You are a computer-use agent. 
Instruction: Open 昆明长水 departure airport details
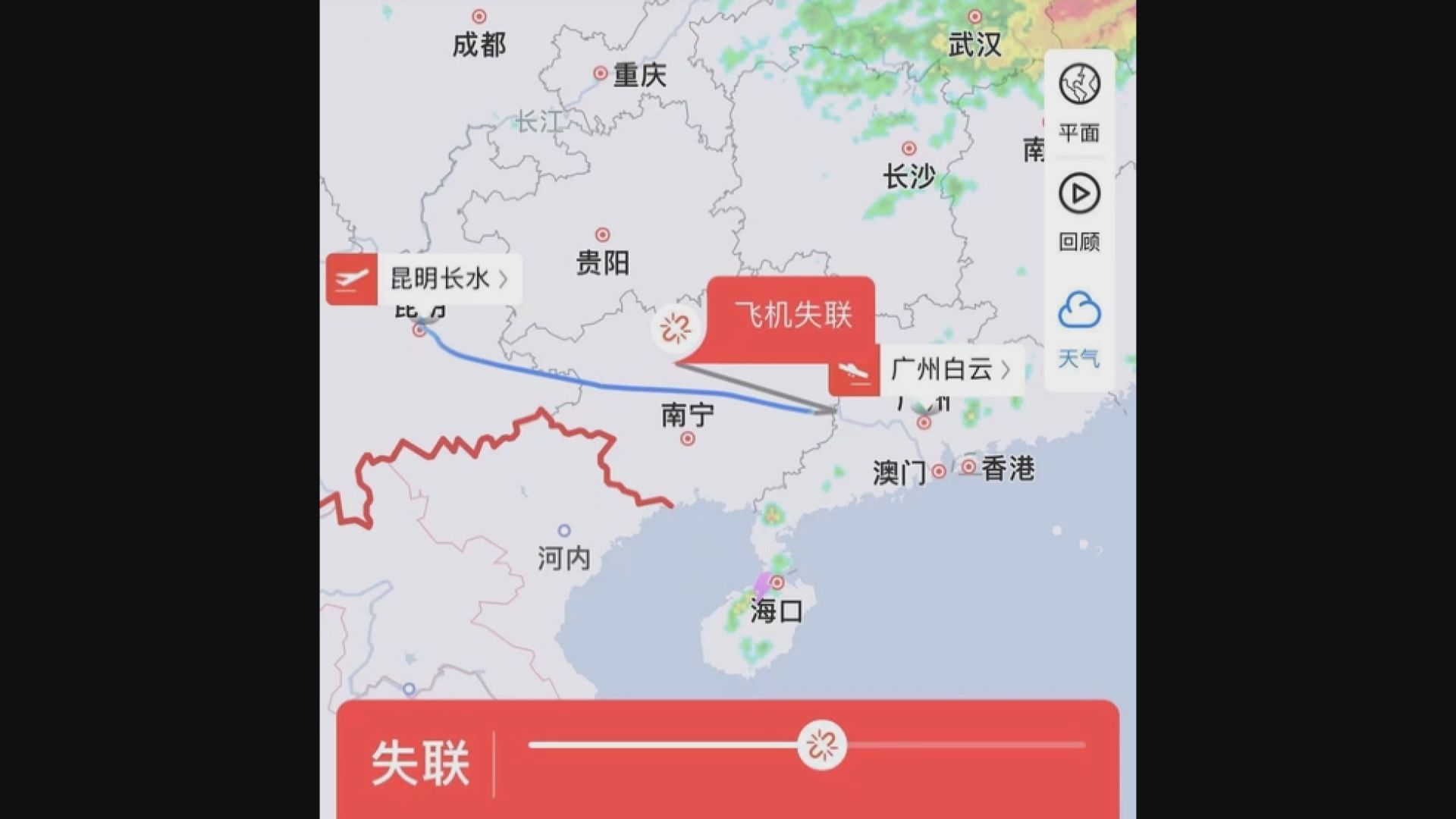(x=440, y=279)
